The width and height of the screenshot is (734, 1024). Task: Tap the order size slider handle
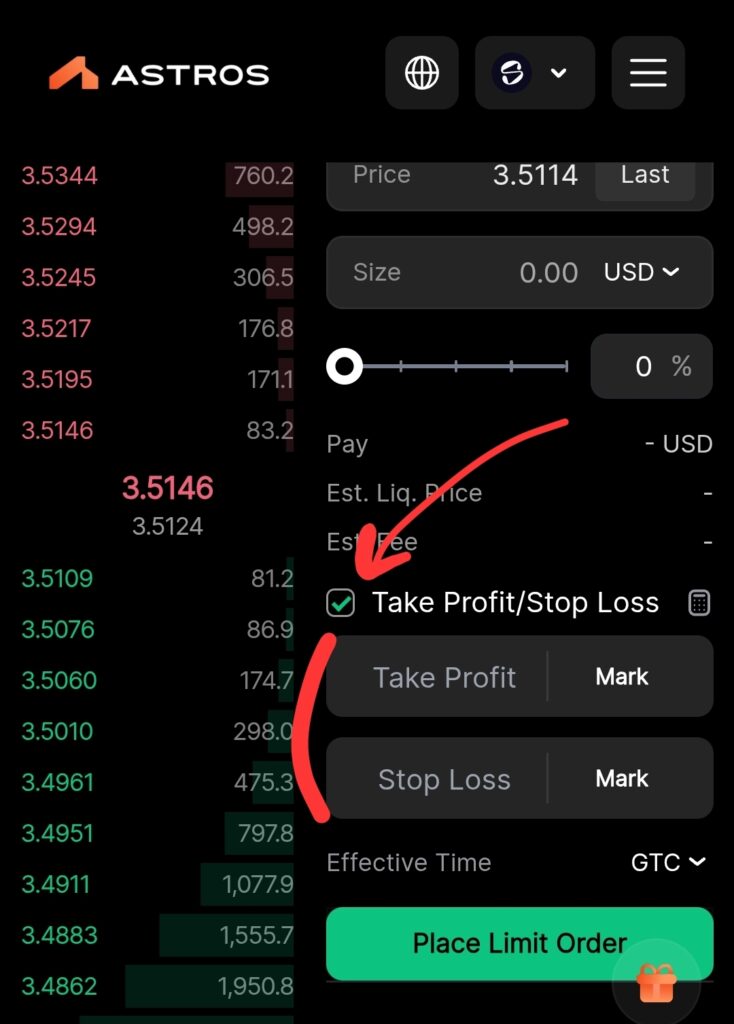click(x=345, y=367)
